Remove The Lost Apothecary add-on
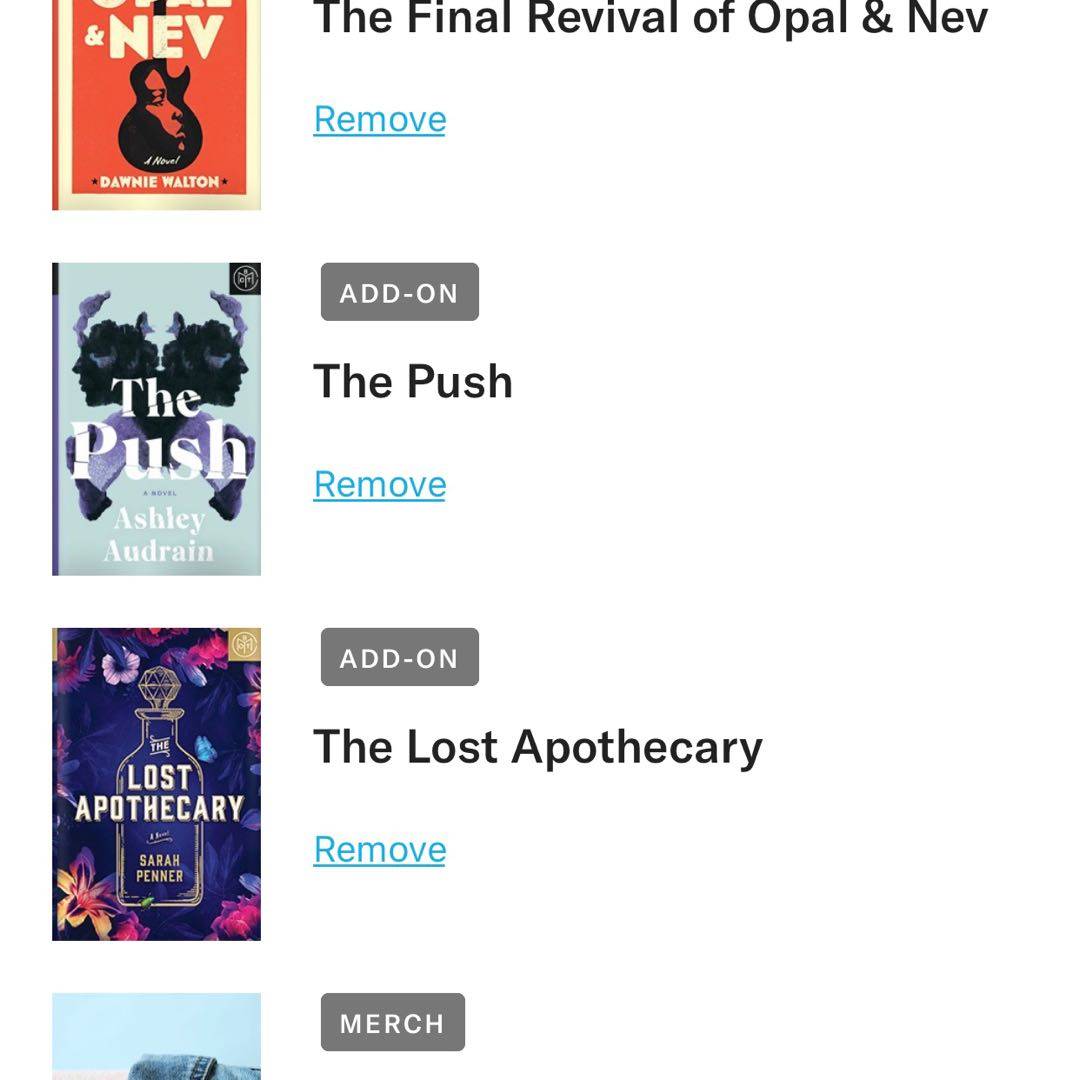 pos(379,849)
